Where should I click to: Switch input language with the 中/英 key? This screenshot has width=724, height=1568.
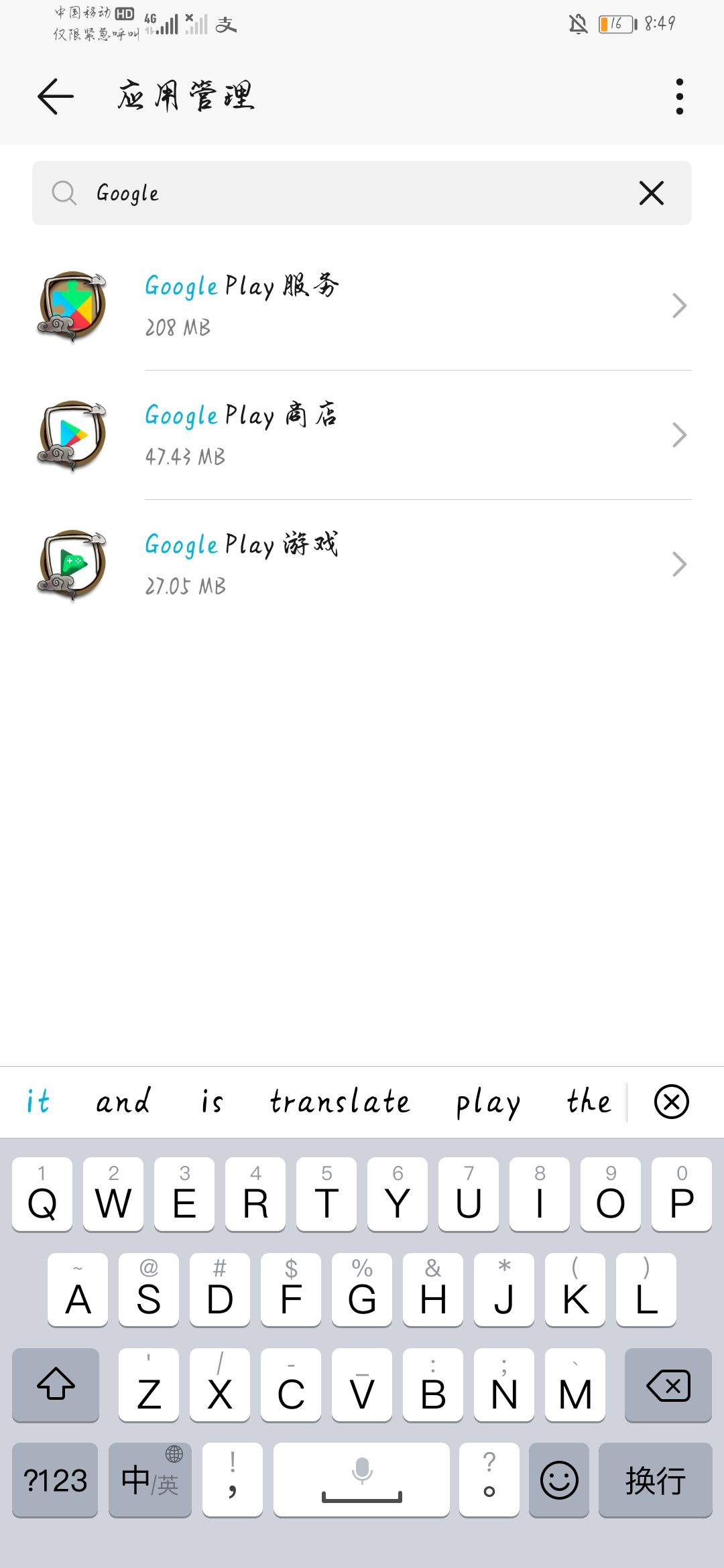[x=149, y=1479]
